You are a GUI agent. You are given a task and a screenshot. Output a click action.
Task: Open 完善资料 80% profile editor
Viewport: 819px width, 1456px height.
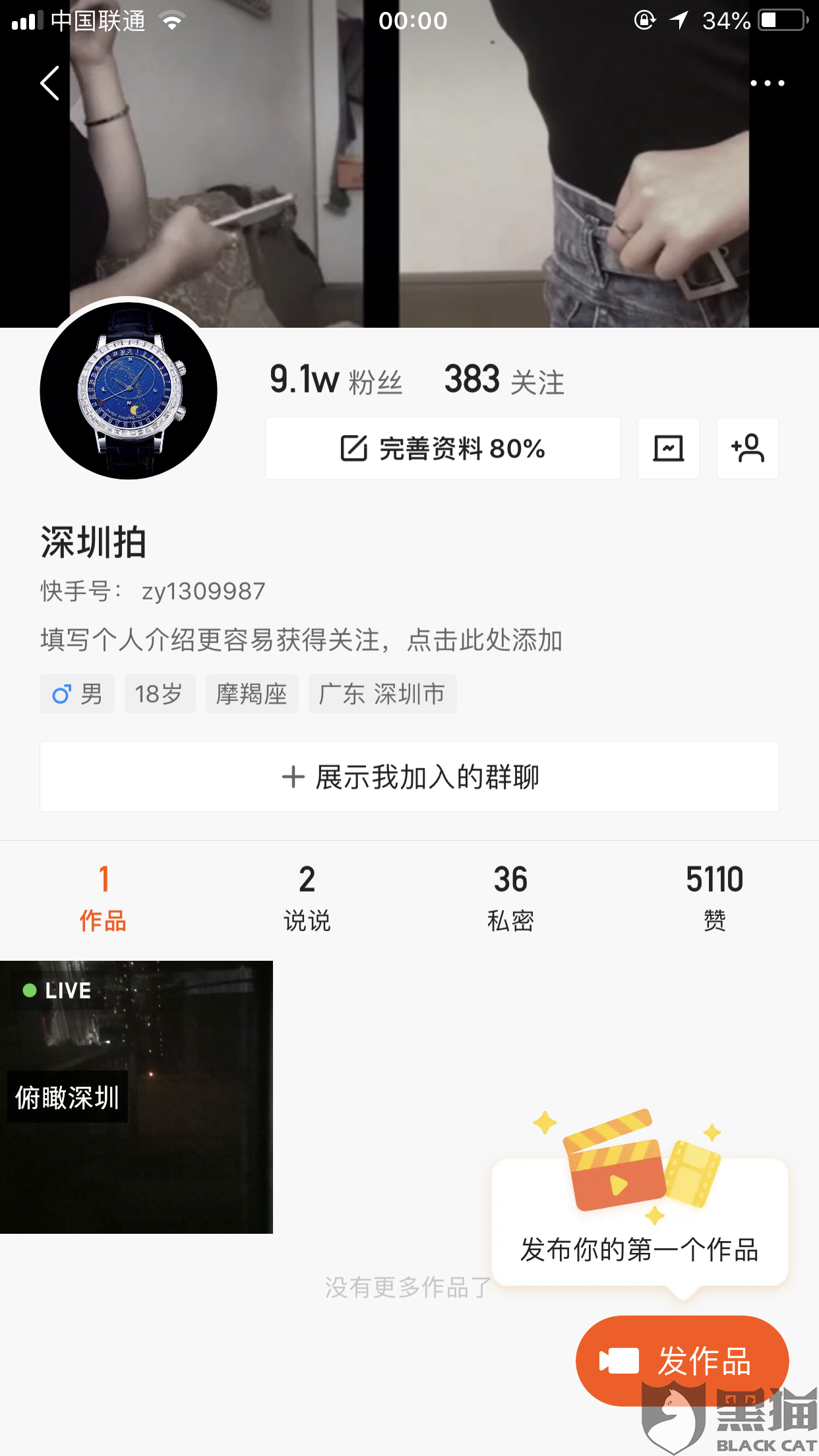442,448
